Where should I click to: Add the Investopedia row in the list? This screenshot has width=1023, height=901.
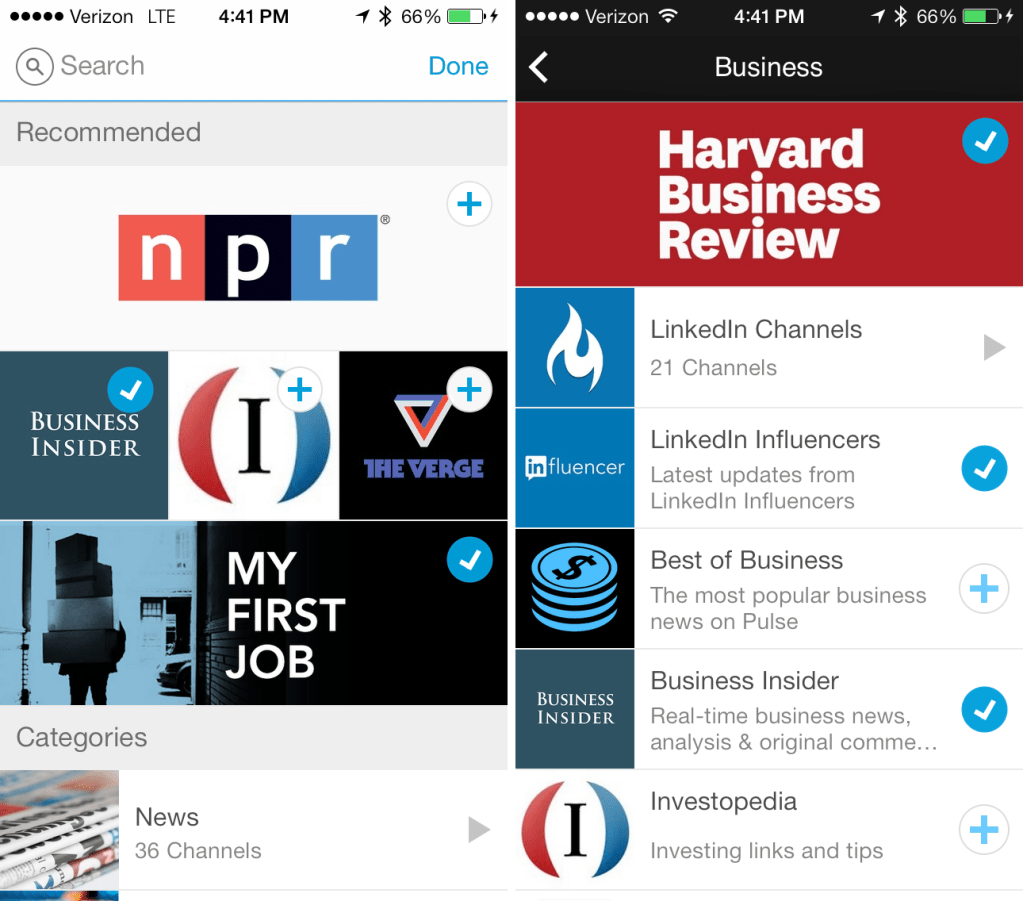(x=984, y=829)
